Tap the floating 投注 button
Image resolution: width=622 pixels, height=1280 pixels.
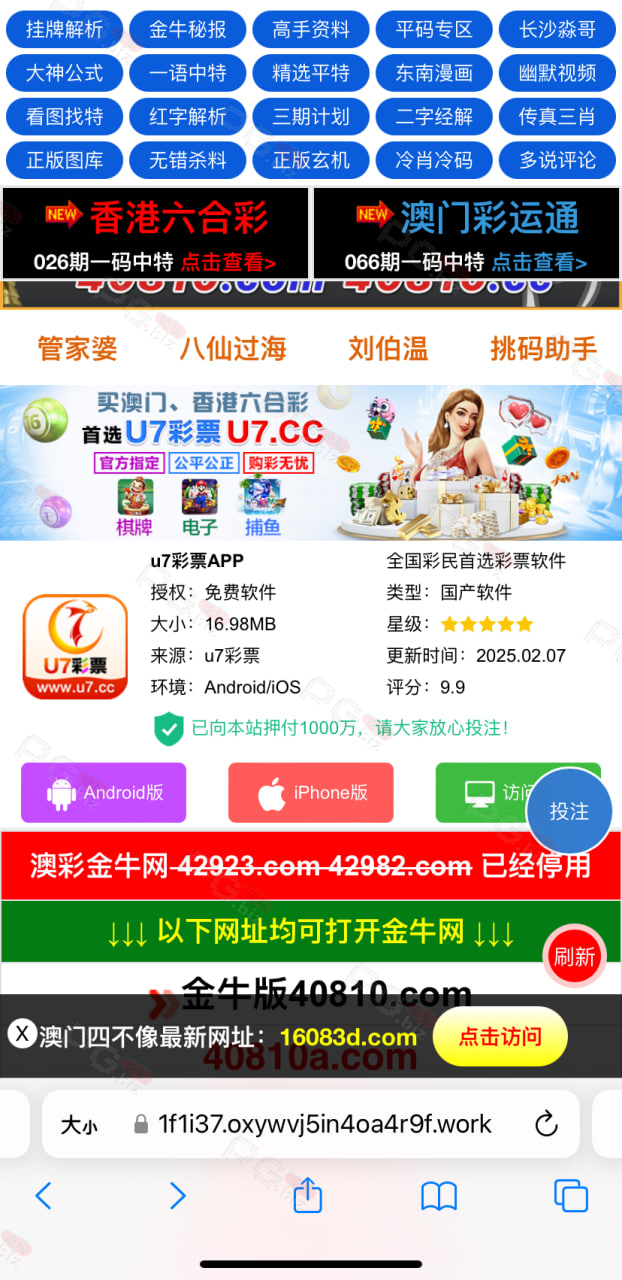(569, 811)
